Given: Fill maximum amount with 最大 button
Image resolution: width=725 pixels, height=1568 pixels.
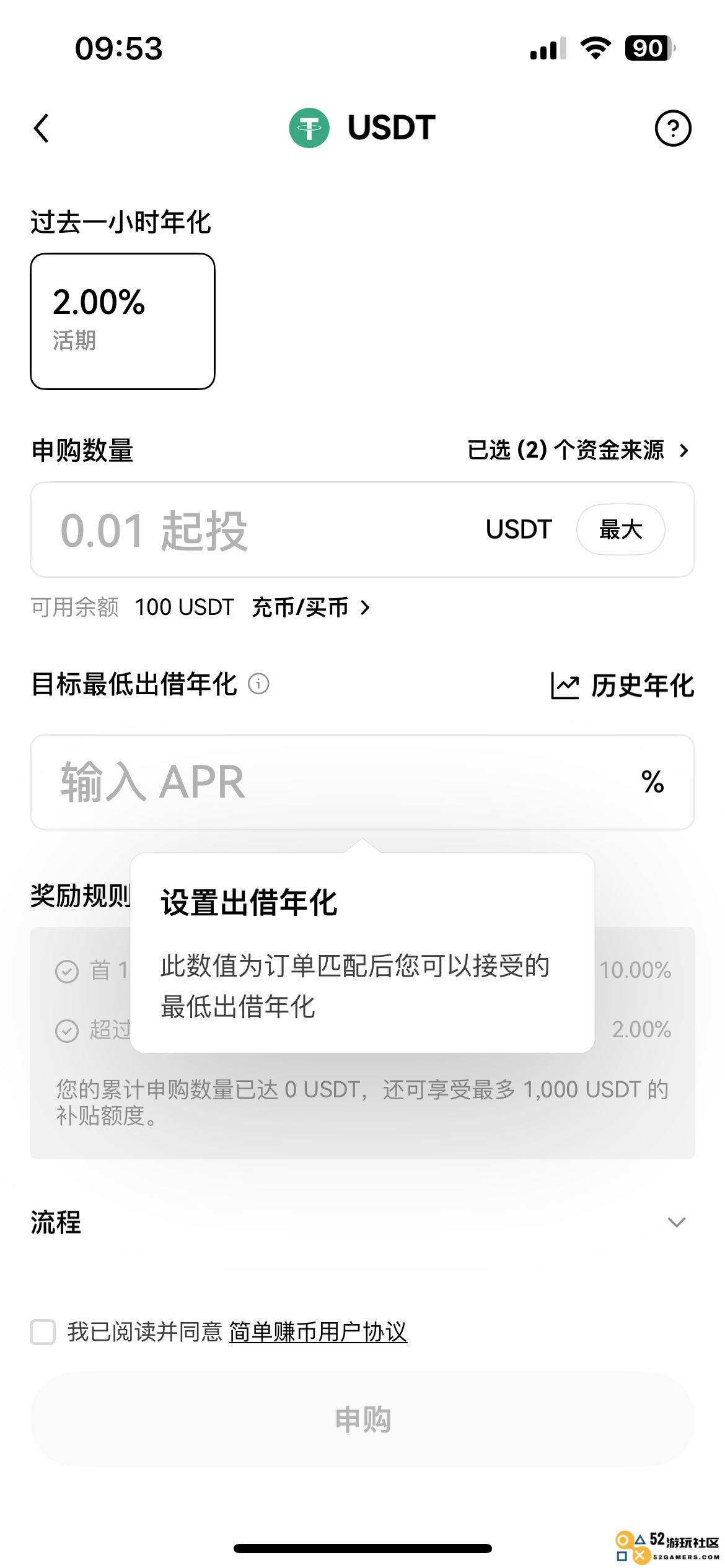Looking at the screenshot, I should [x=620, y=529].
